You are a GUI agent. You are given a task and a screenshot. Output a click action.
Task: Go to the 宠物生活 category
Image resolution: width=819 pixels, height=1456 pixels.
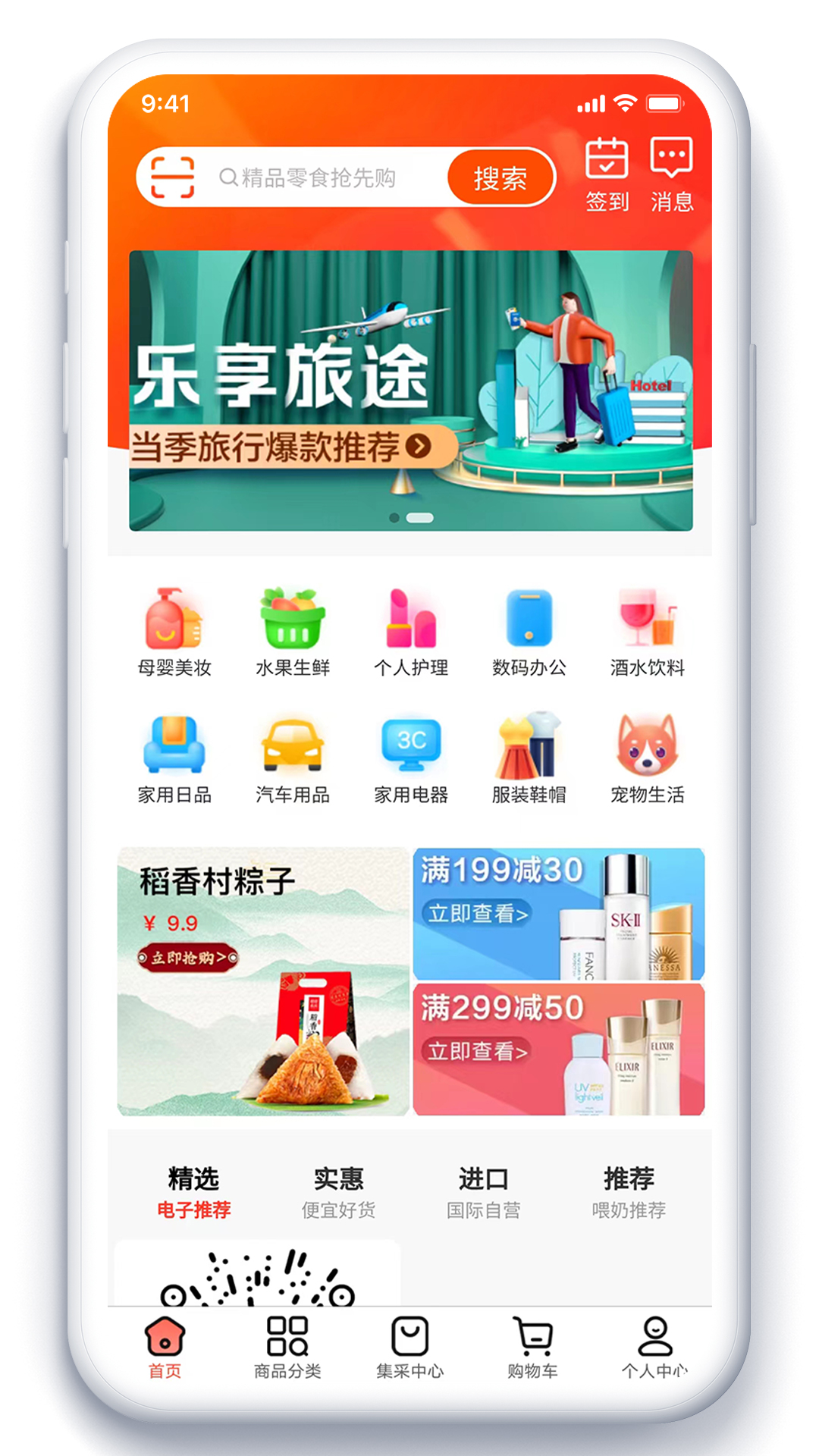(x=647, y=760)
